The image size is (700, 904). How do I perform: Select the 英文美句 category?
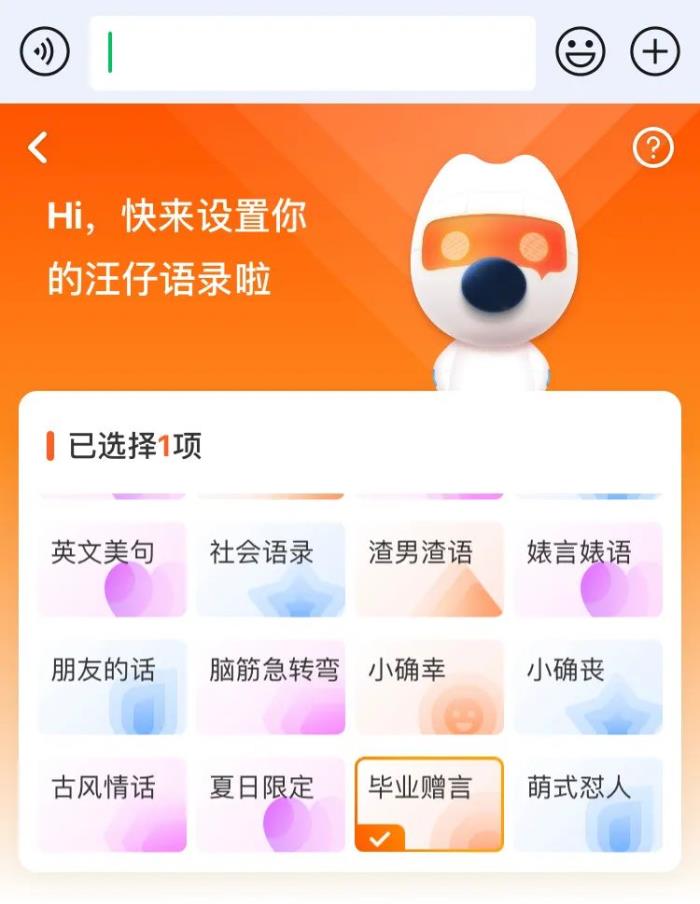(112, 569)
